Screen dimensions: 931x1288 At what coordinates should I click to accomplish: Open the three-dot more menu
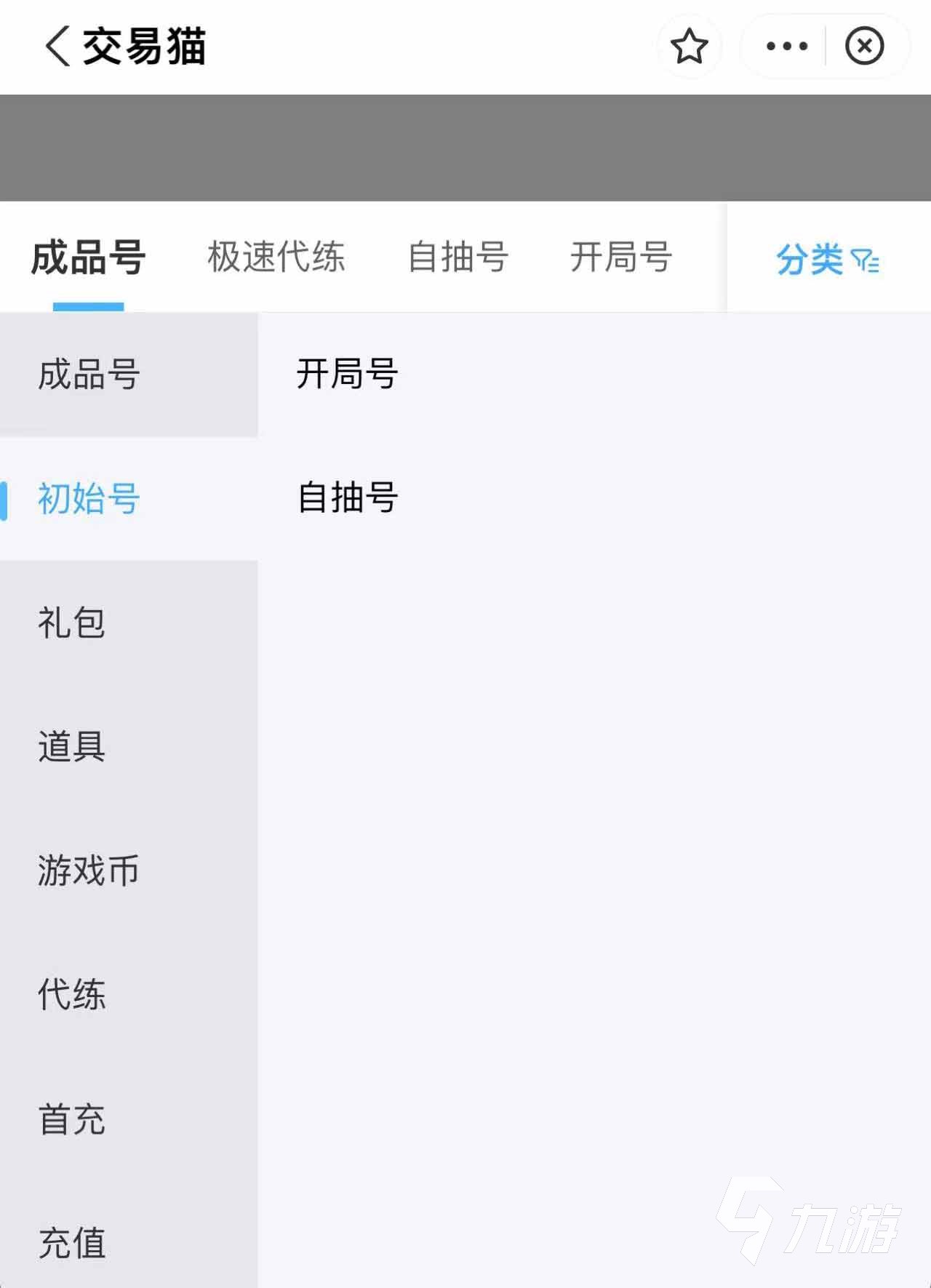point(786,47)
